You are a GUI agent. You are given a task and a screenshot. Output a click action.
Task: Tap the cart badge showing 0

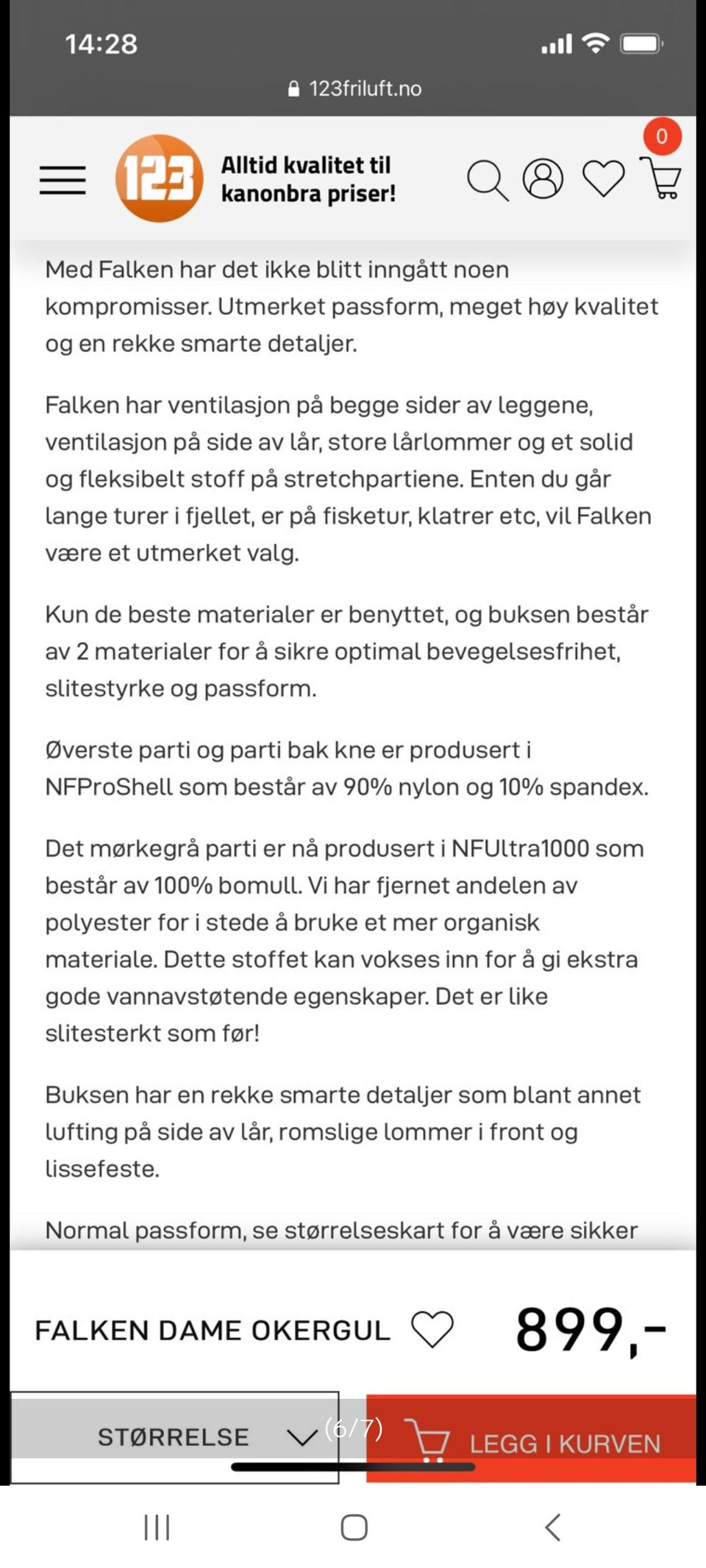[x=660, y=135]
